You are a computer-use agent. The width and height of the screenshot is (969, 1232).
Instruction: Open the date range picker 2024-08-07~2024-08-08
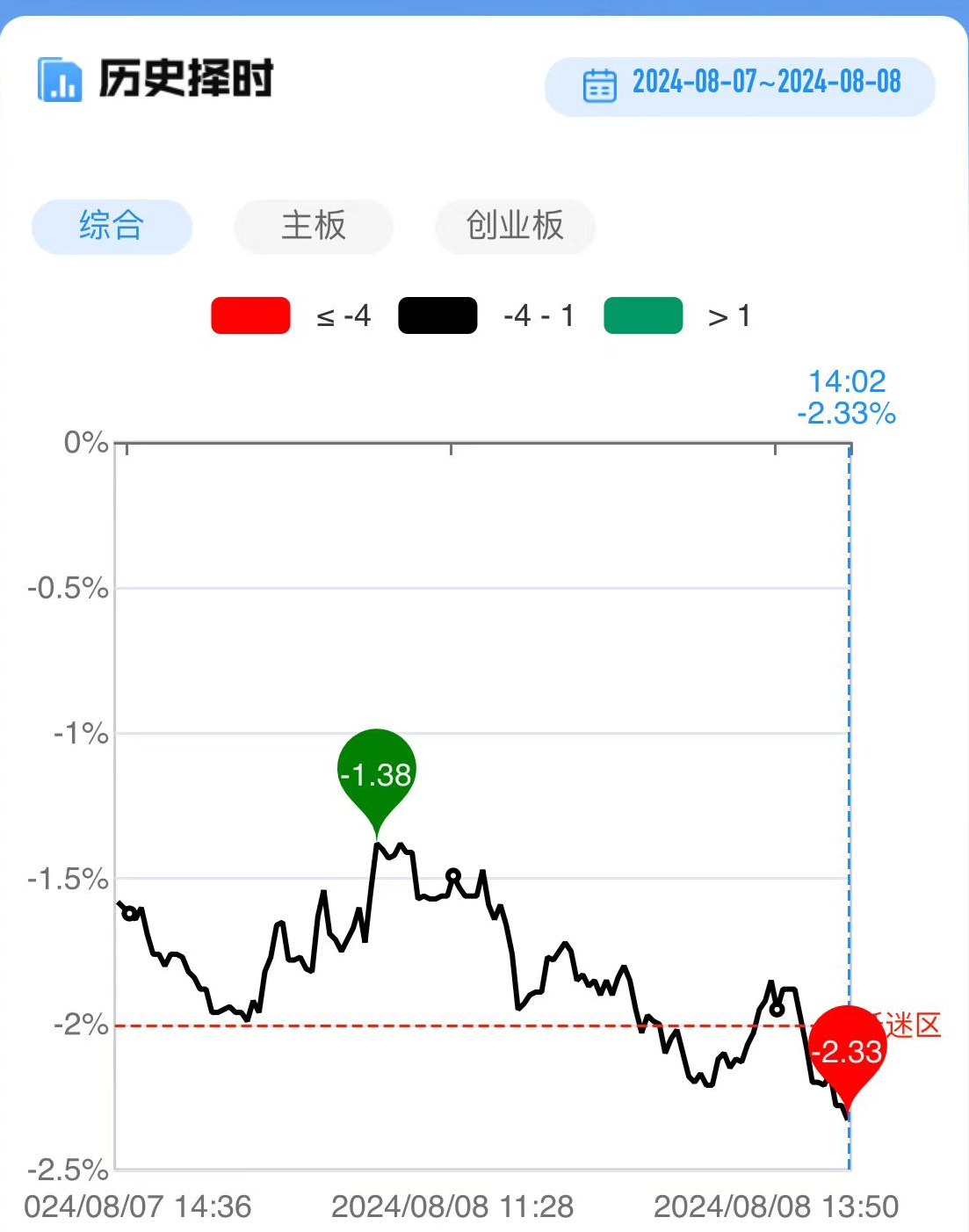tap(741, 85)
